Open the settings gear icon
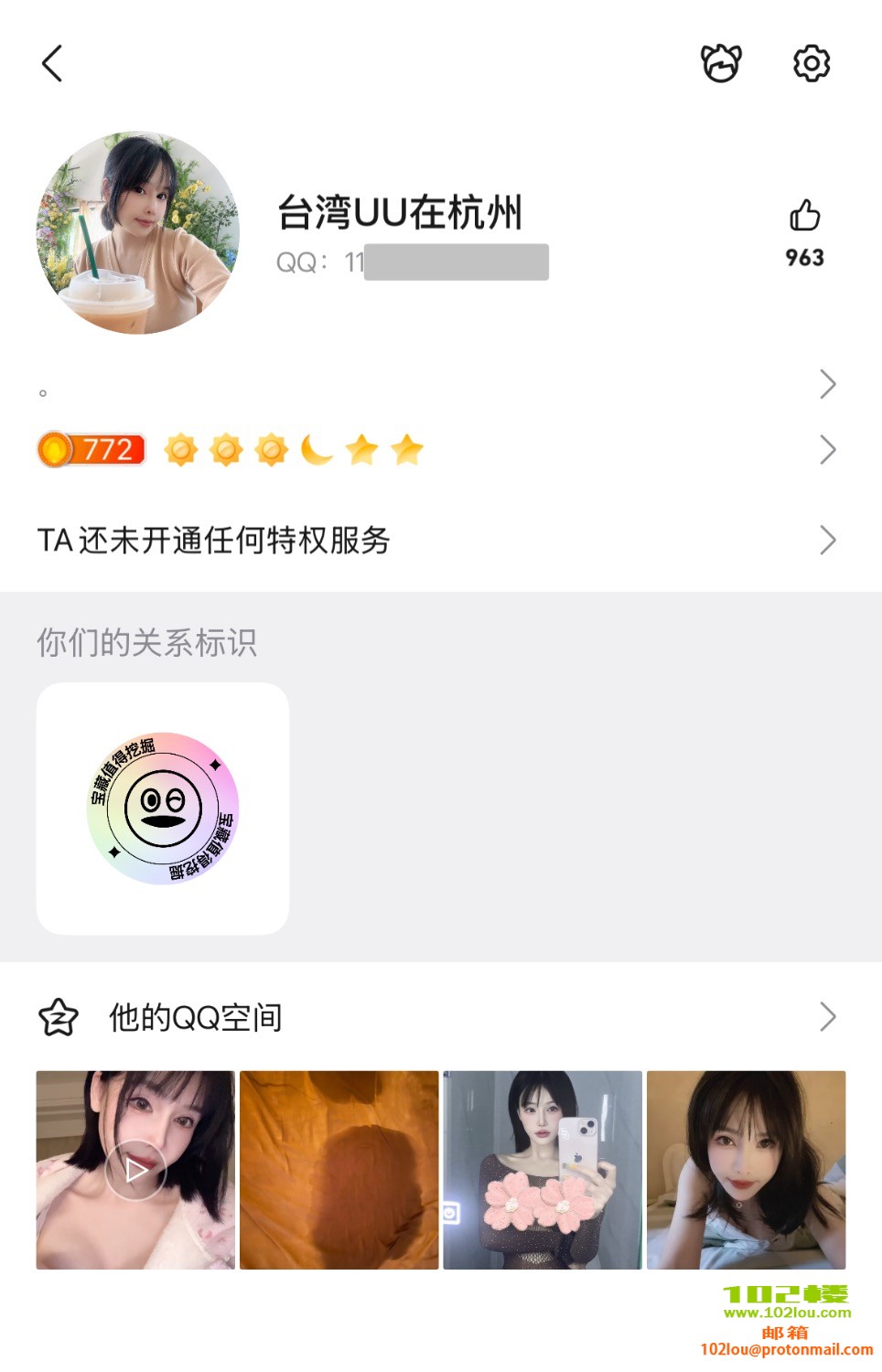The image size is (882, 1372). (x=811, y=63)
